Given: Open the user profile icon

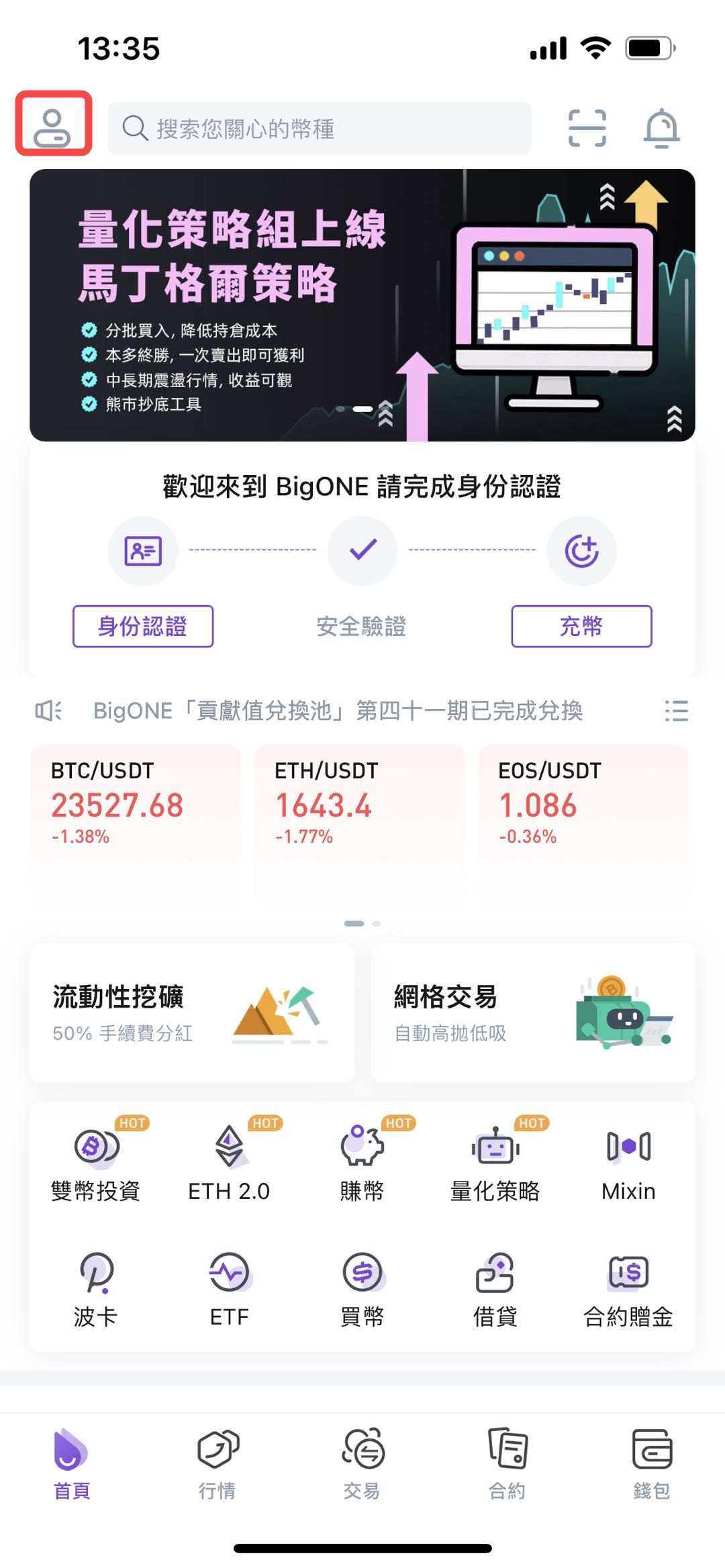Looking at the screenshot, I should click(x=53, y=125).
